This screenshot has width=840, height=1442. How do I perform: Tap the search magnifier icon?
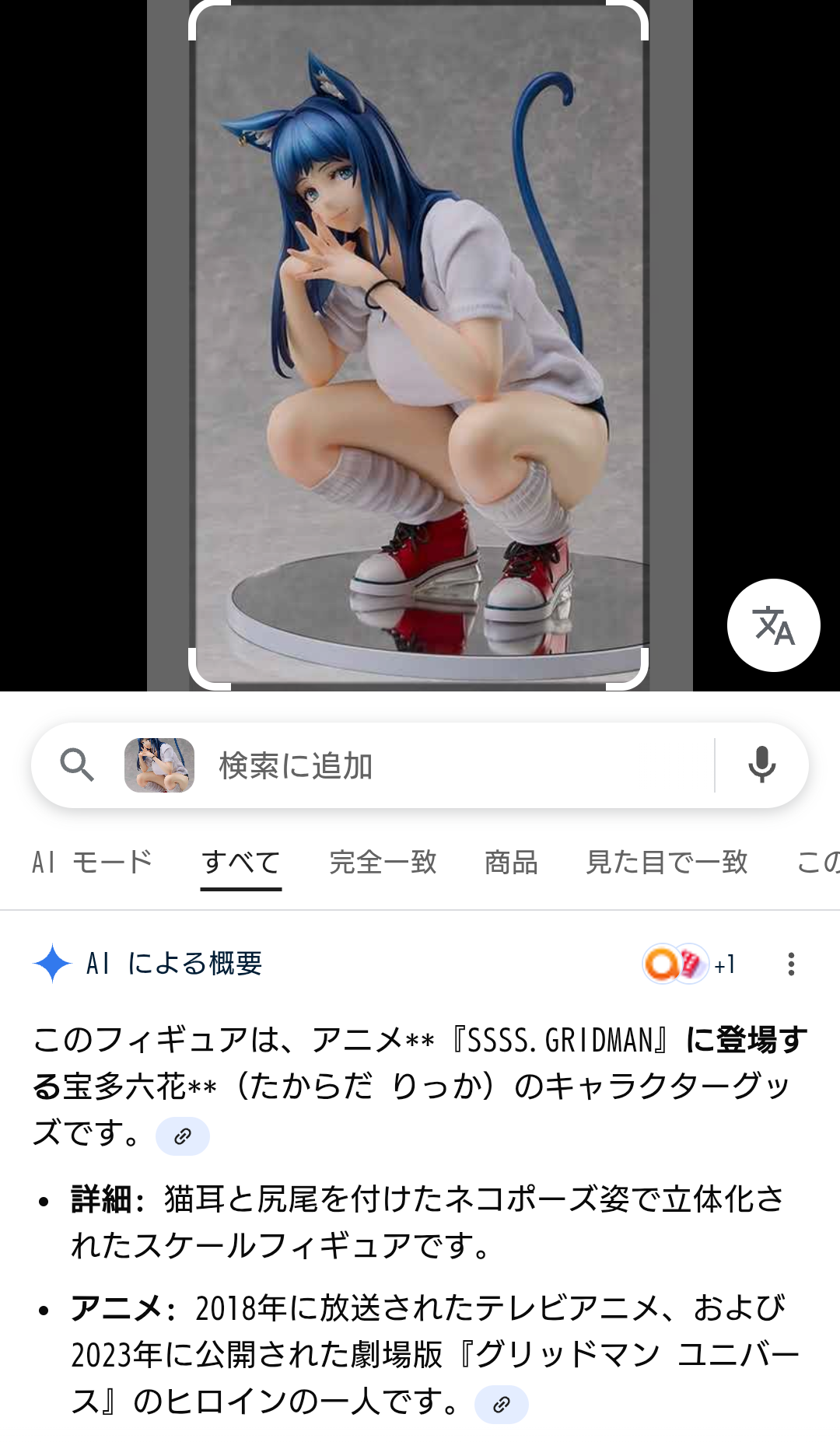pos(77,765)
